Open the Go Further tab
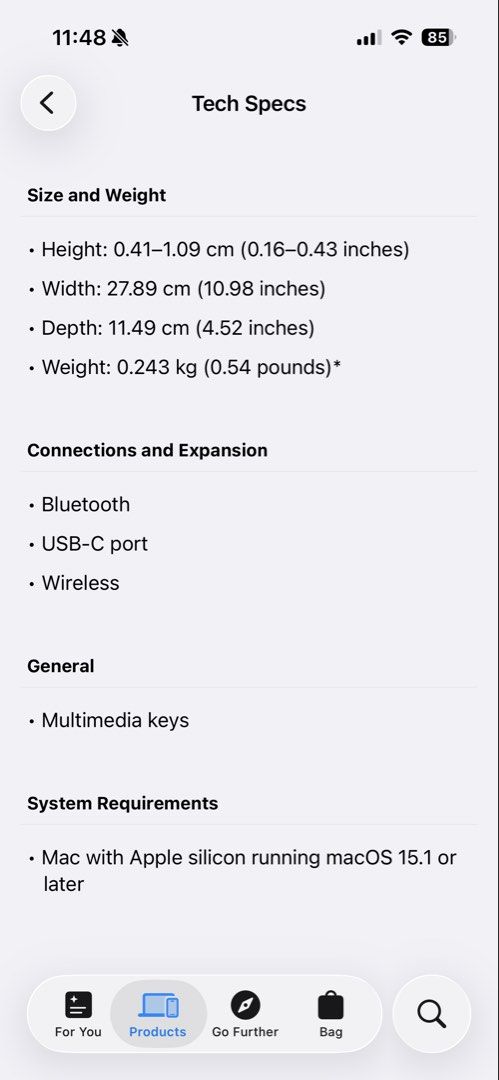This screenshot has width=499, height=1080. tap(245, 1015)
